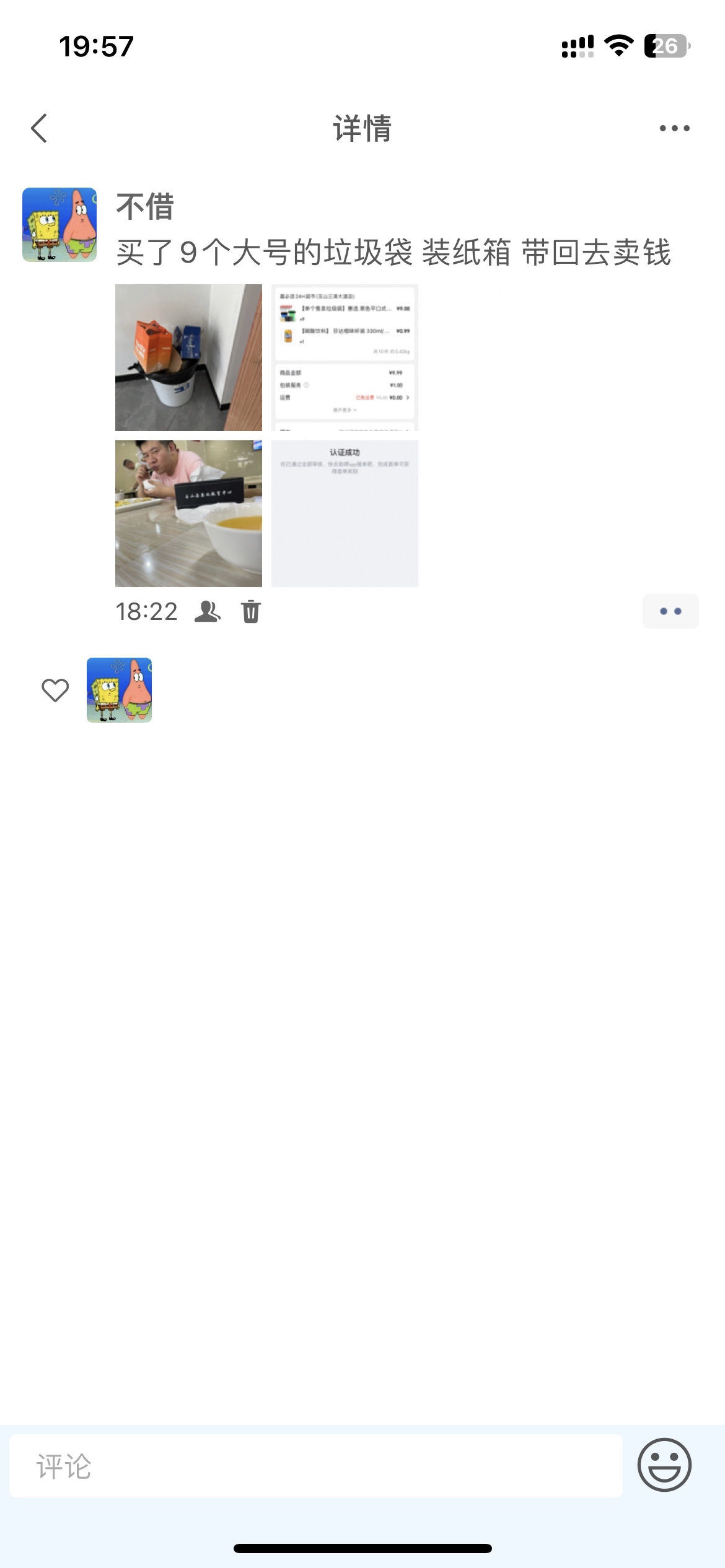Open the trash can photo
Image resolution: width=725 pixels, height=1568 pixels.
coord(188,357)
